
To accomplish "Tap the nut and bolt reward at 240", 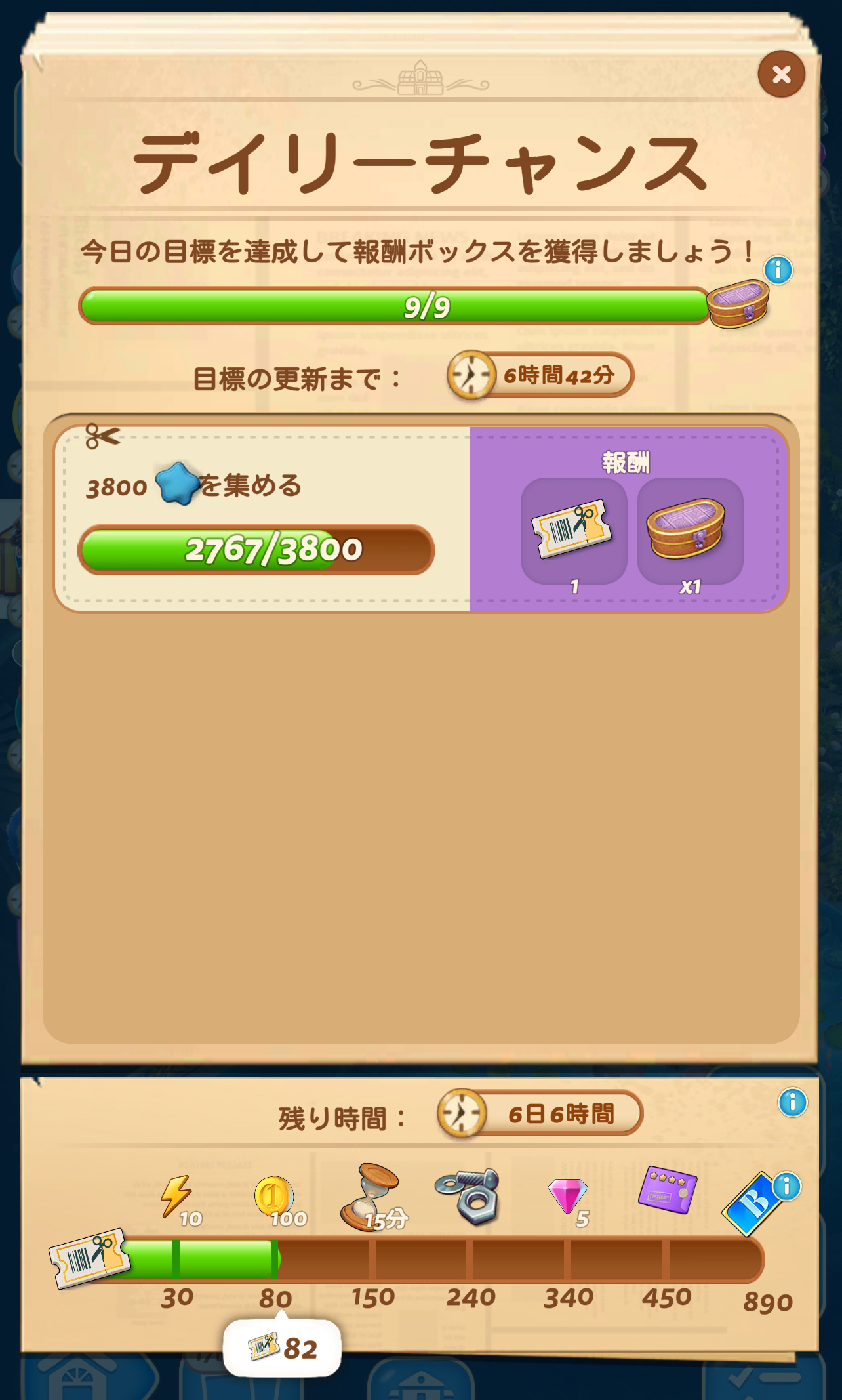I will tap(468, 1196).
